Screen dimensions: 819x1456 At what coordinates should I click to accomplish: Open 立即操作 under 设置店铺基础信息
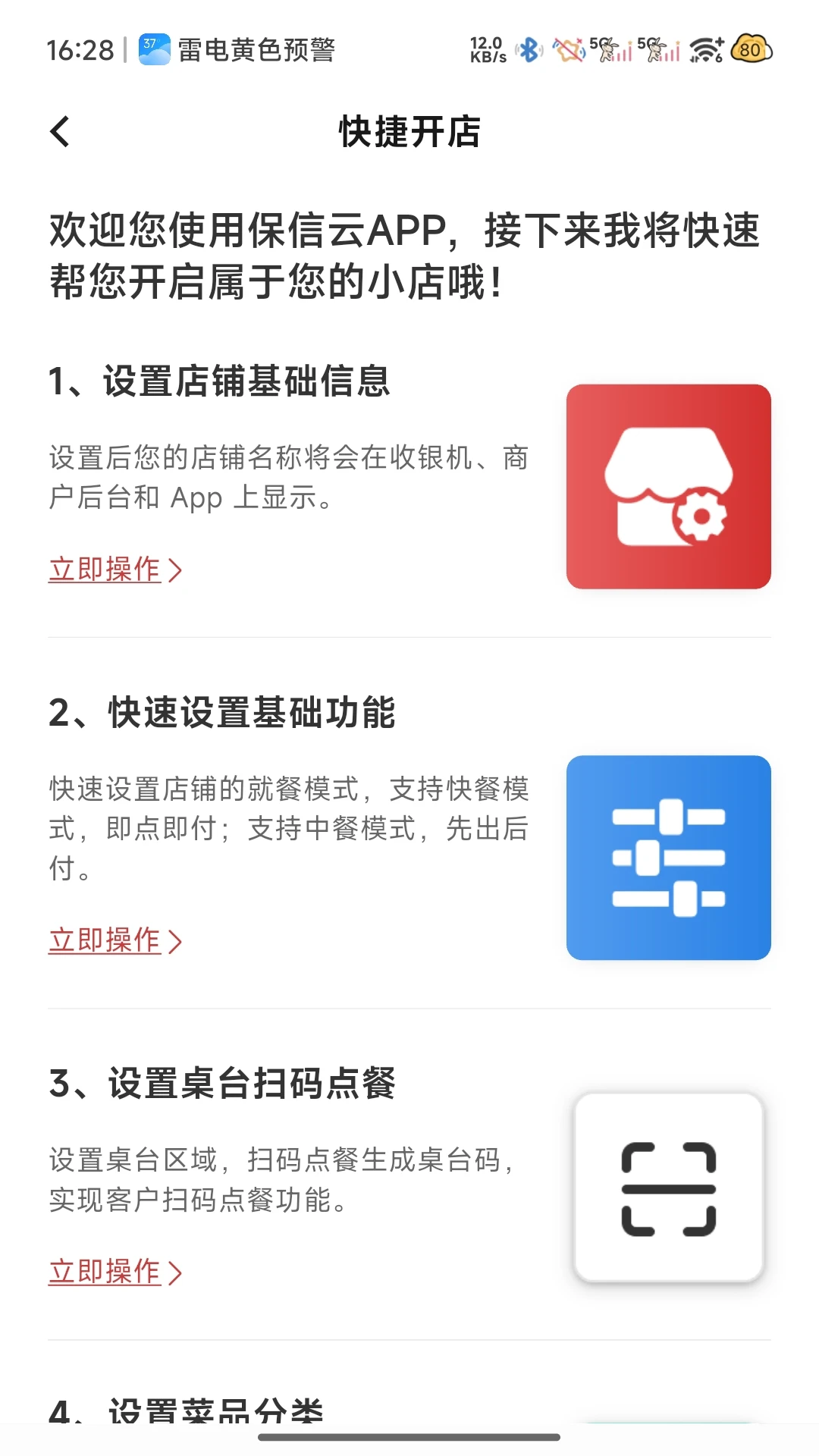tap(105, 568)
